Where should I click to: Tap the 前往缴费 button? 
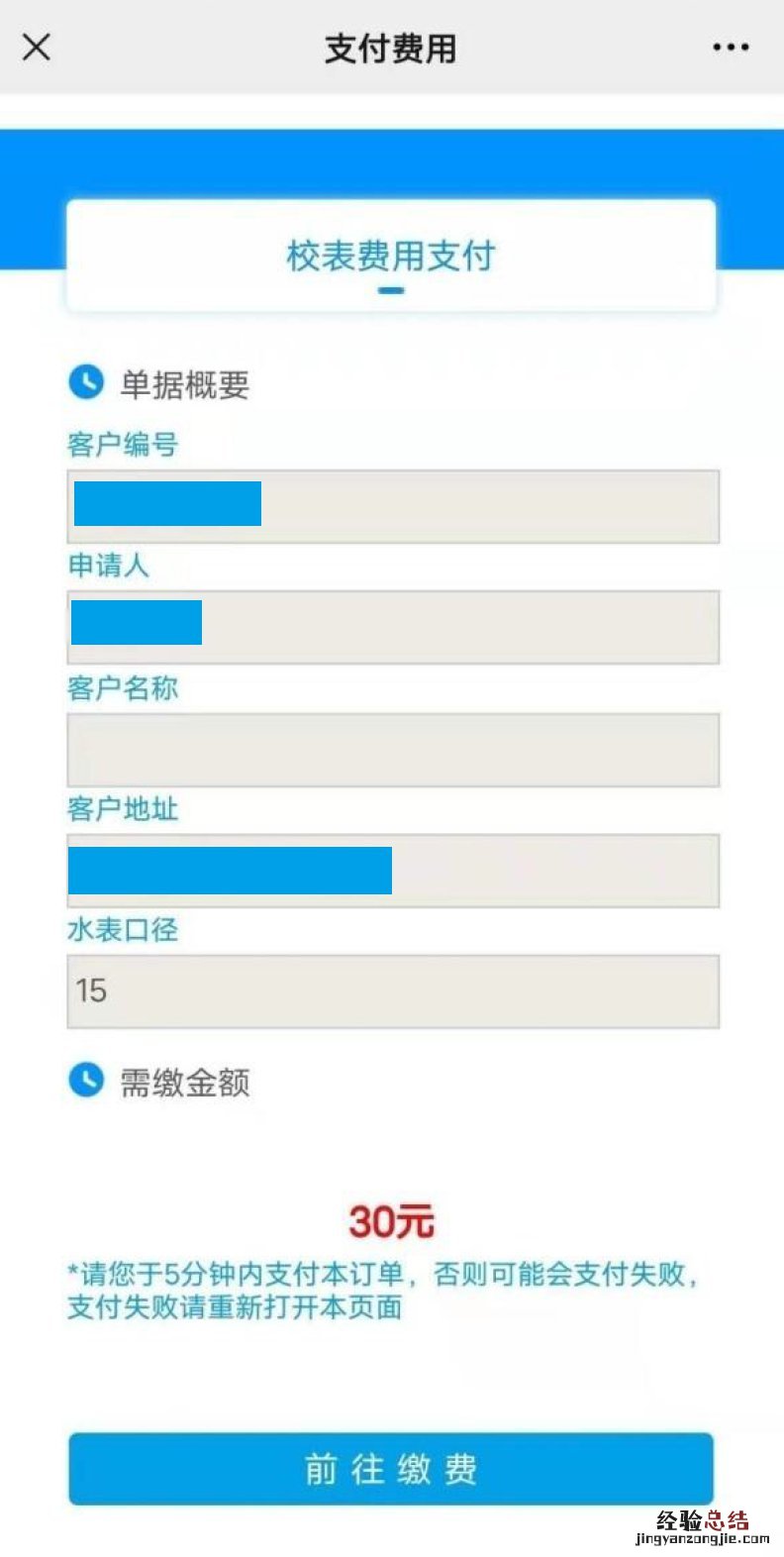(x=391, y=1468)
